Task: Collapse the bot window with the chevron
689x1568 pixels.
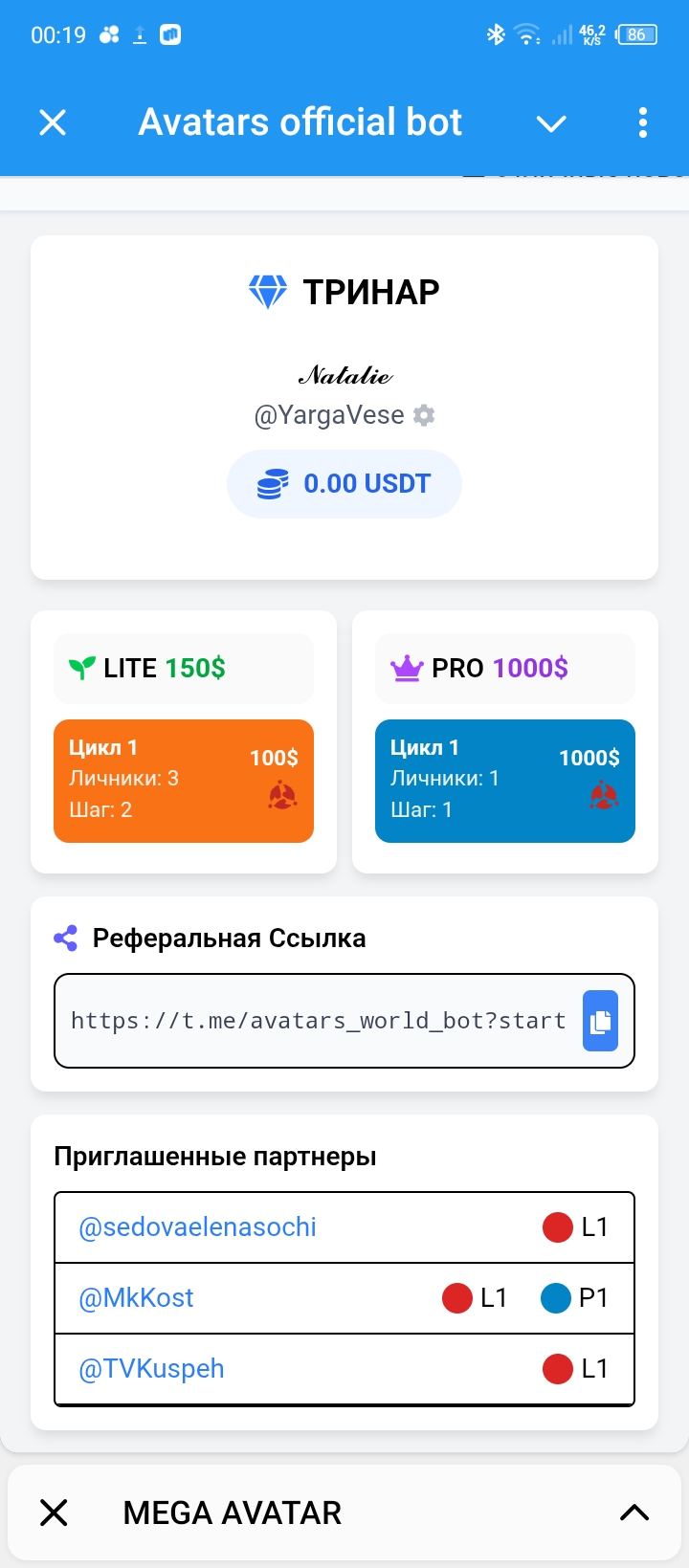Action: point(551,123)
